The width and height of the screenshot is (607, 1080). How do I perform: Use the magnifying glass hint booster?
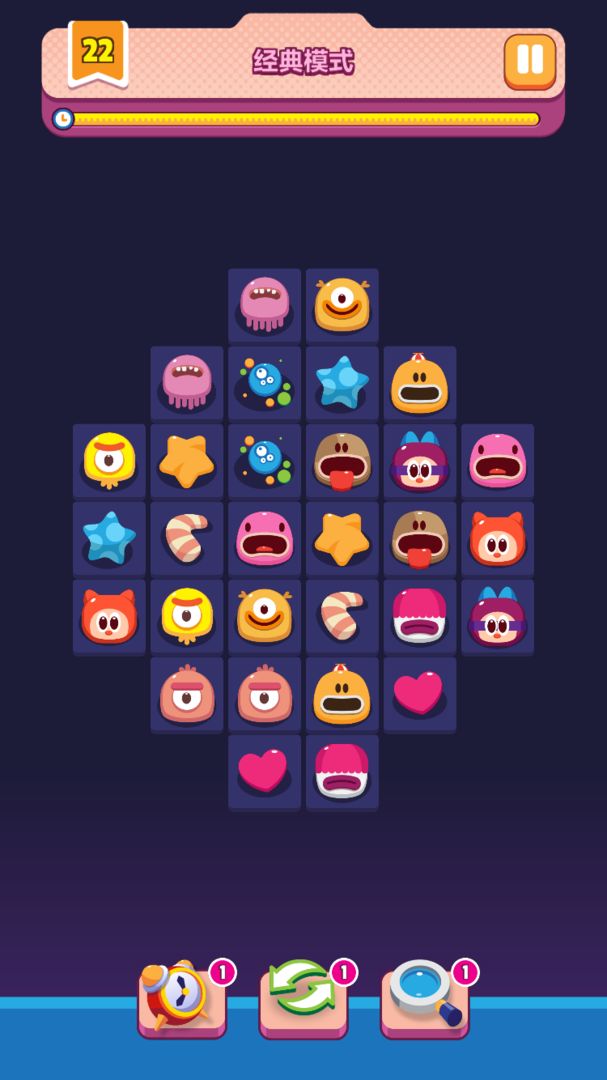tap(425, 996)
